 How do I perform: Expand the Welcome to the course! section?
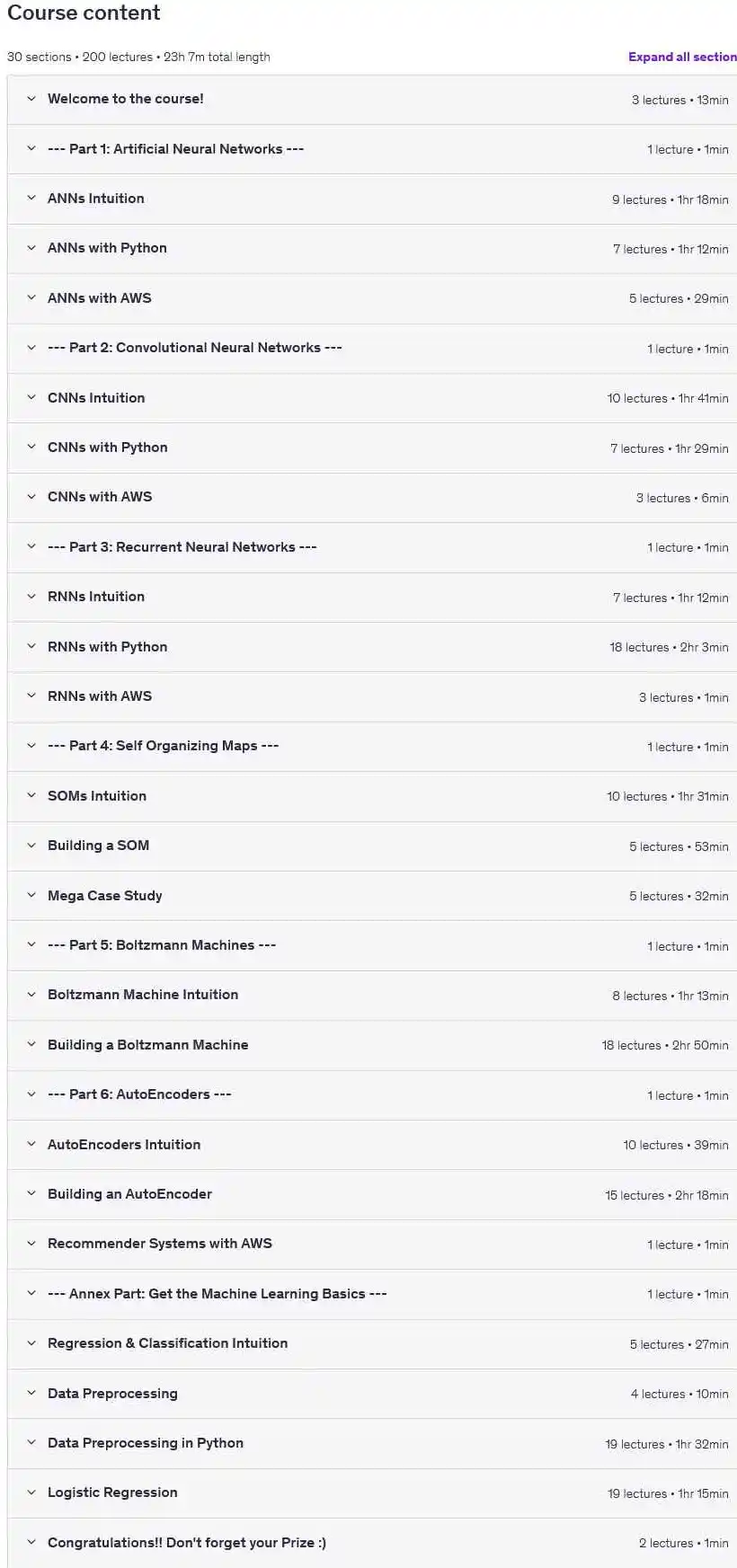point(372,100)
